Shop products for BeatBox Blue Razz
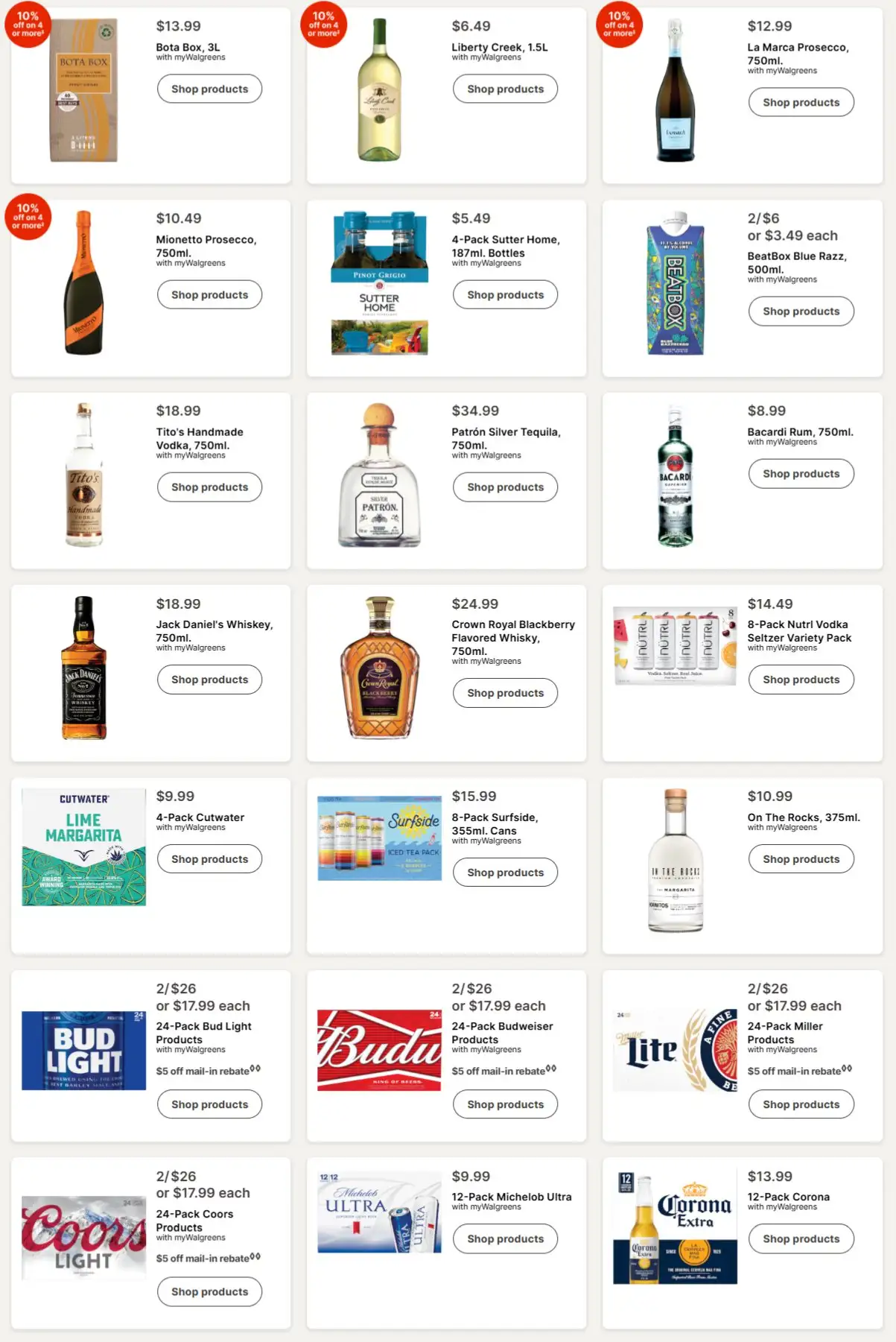This screenshot has width=896, height=1342. 801,311
